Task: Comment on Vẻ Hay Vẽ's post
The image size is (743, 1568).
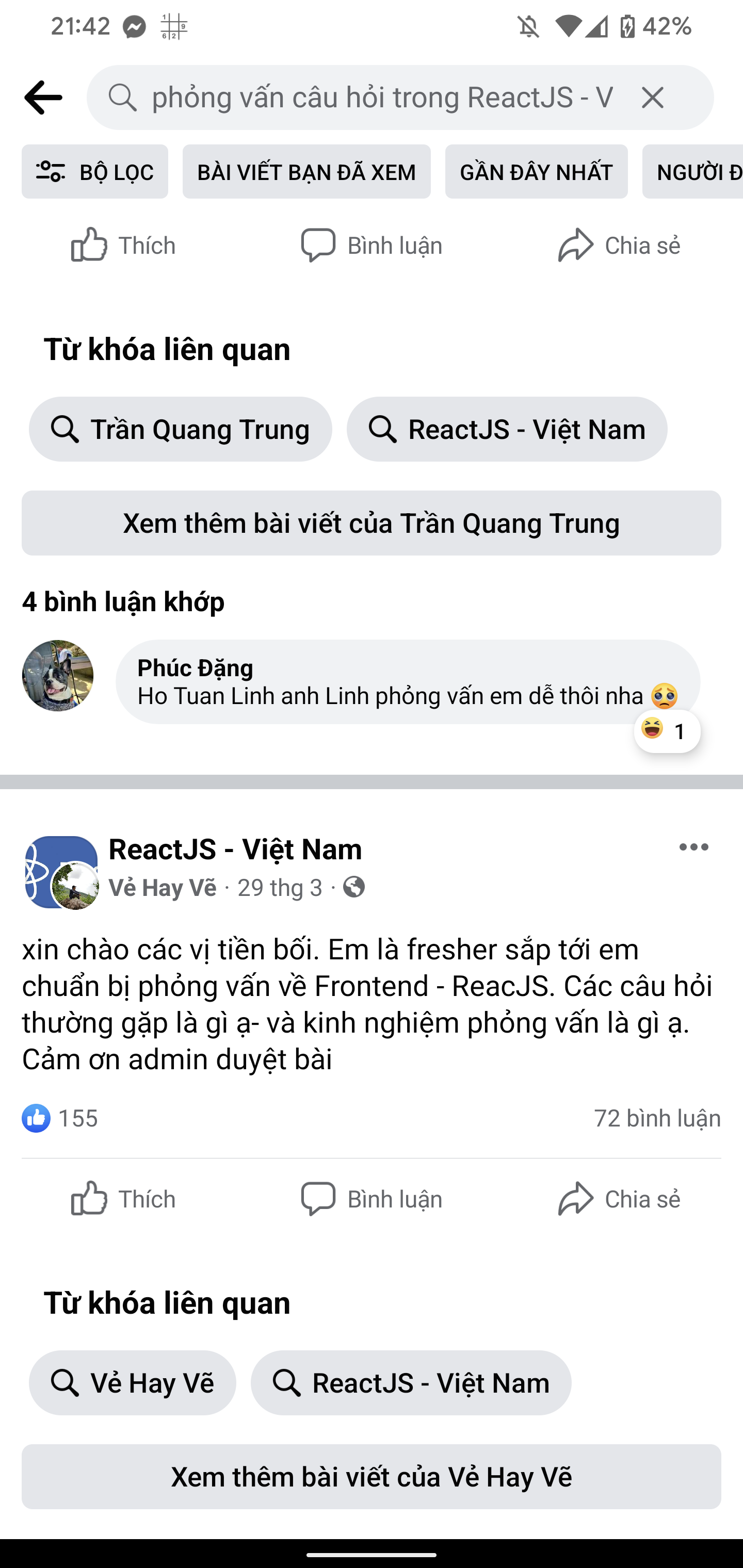Action: (372, 1199)
